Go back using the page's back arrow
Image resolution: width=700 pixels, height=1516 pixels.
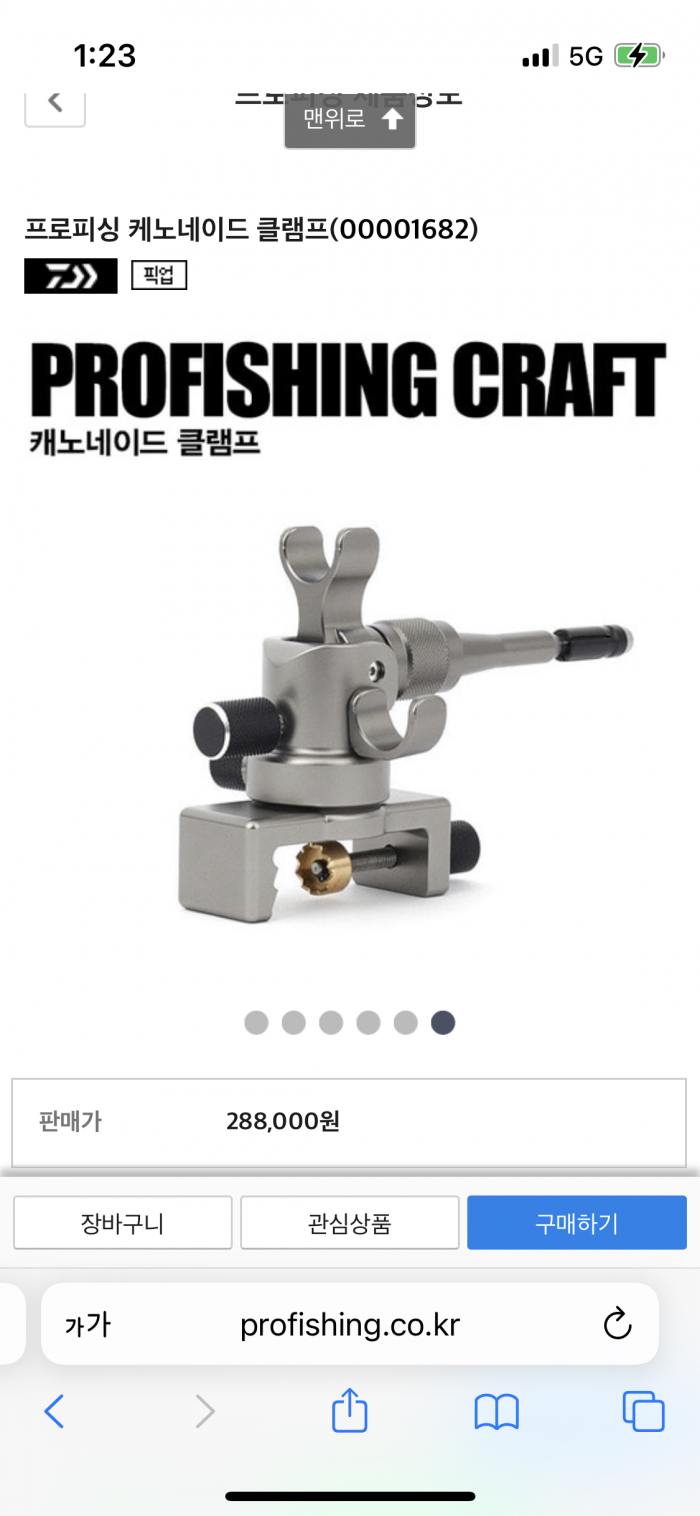click(55, 103)
